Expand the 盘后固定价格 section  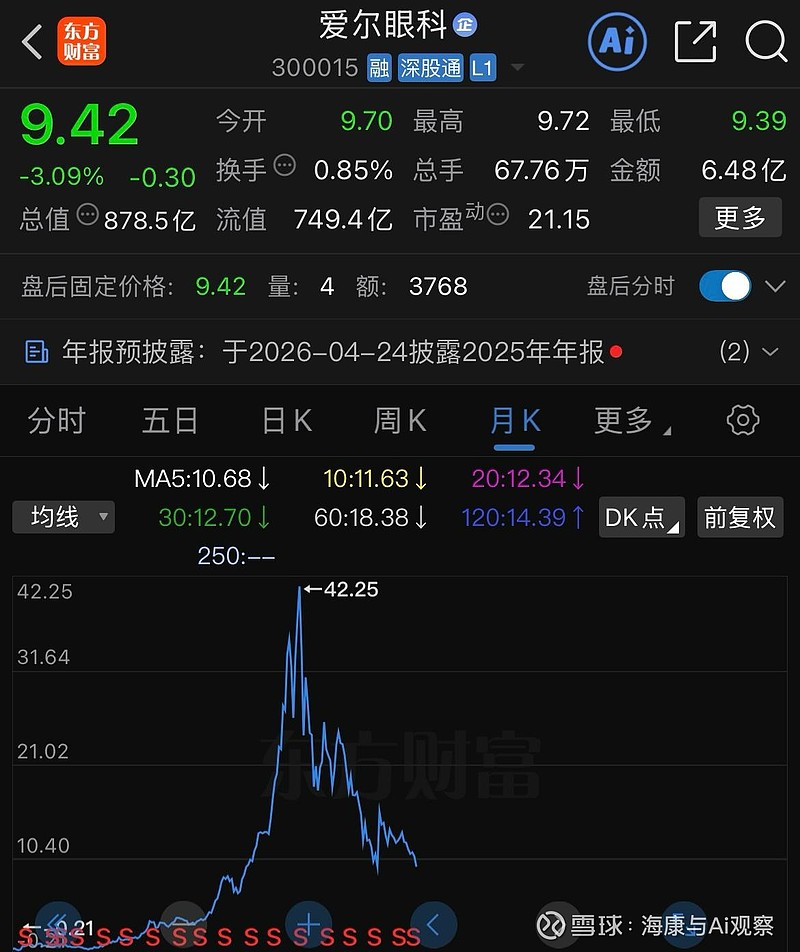(774, 287)
